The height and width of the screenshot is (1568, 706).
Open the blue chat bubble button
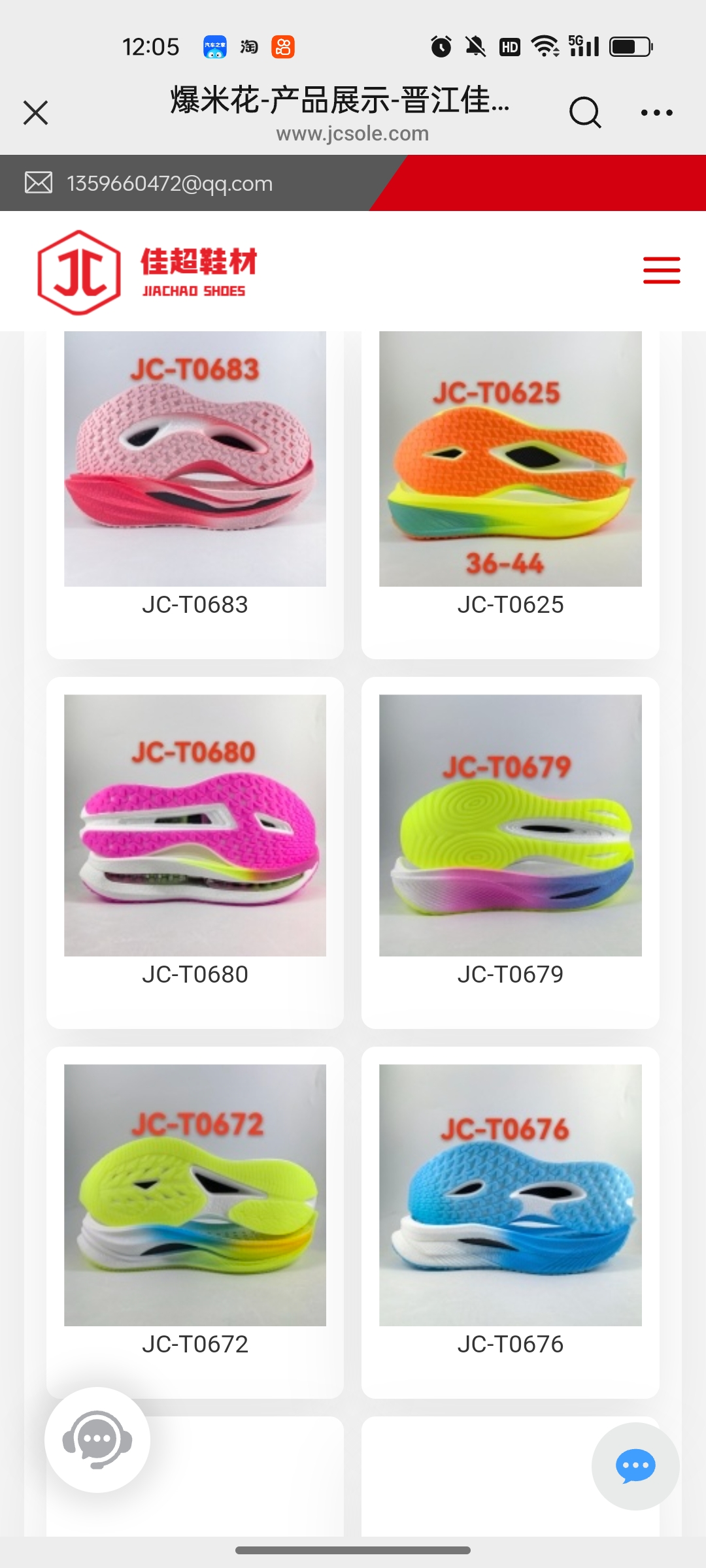(x=635, y=1466)
